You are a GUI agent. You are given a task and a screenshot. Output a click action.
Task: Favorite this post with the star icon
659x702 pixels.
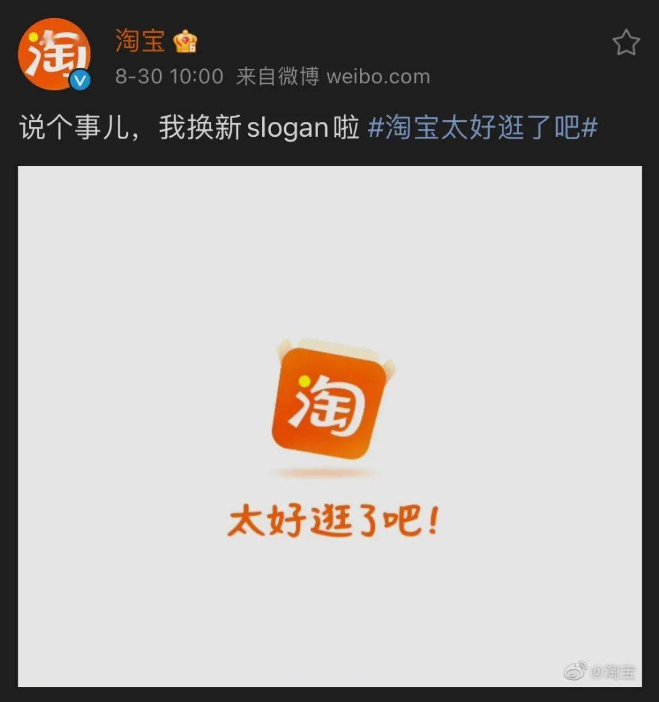click(626, 42)
